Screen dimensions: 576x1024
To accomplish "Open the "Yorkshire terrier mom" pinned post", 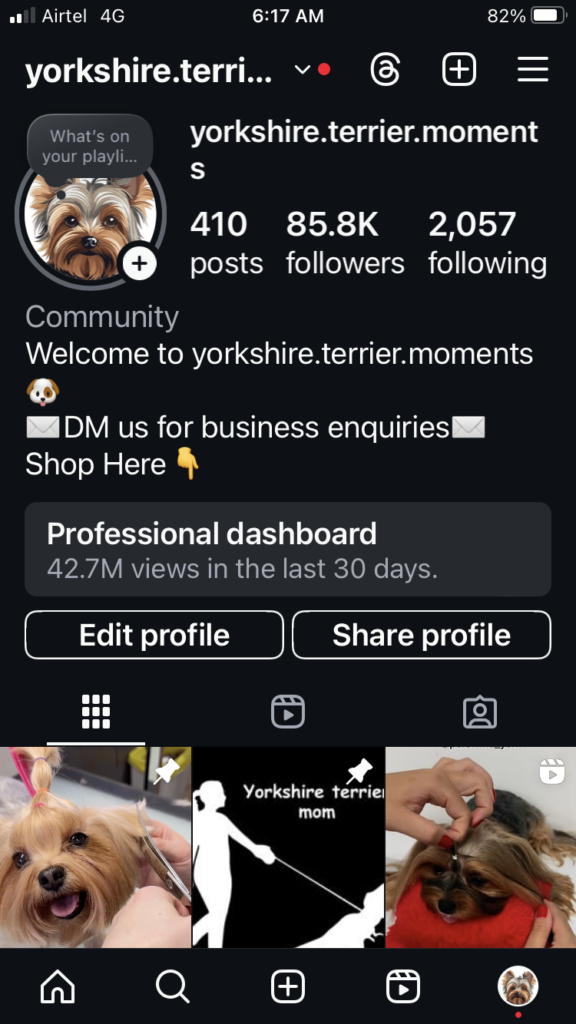I will [288, 847].
